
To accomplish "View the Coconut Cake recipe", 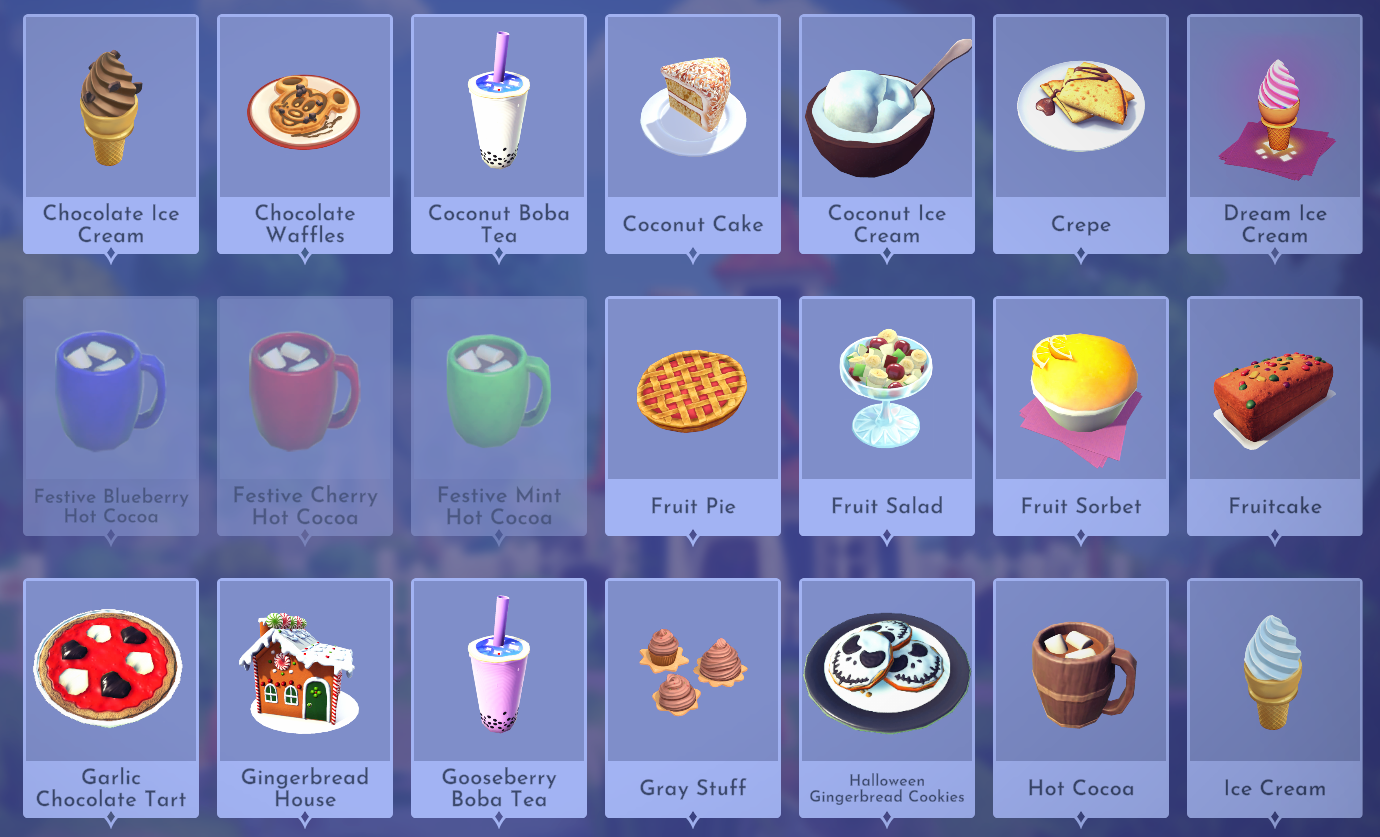I will tap(693, 134).
